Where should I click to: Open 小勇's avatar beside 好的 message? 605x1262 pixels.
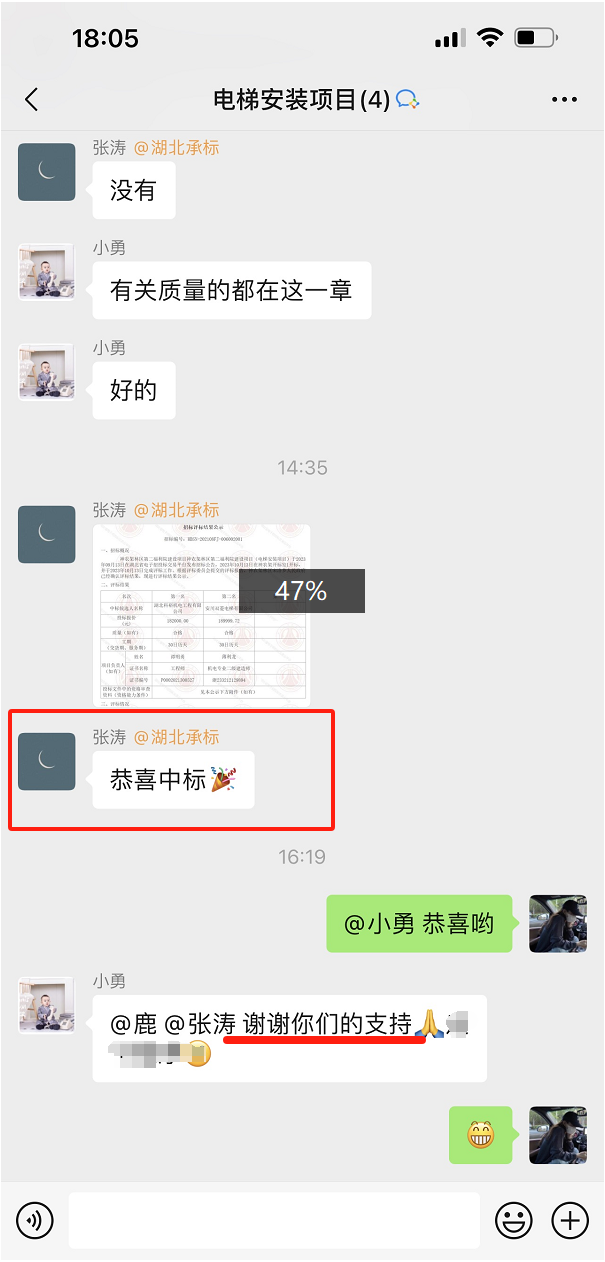point(47,372)
